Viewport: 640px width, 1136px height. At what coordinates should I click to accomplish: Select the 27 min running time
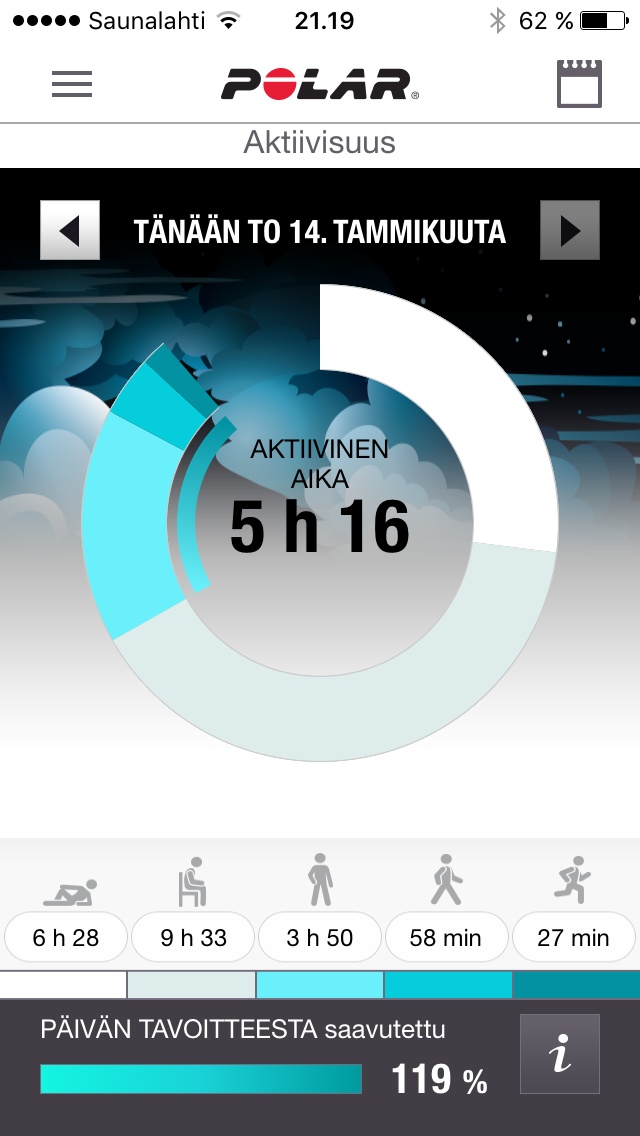(573, 937)
